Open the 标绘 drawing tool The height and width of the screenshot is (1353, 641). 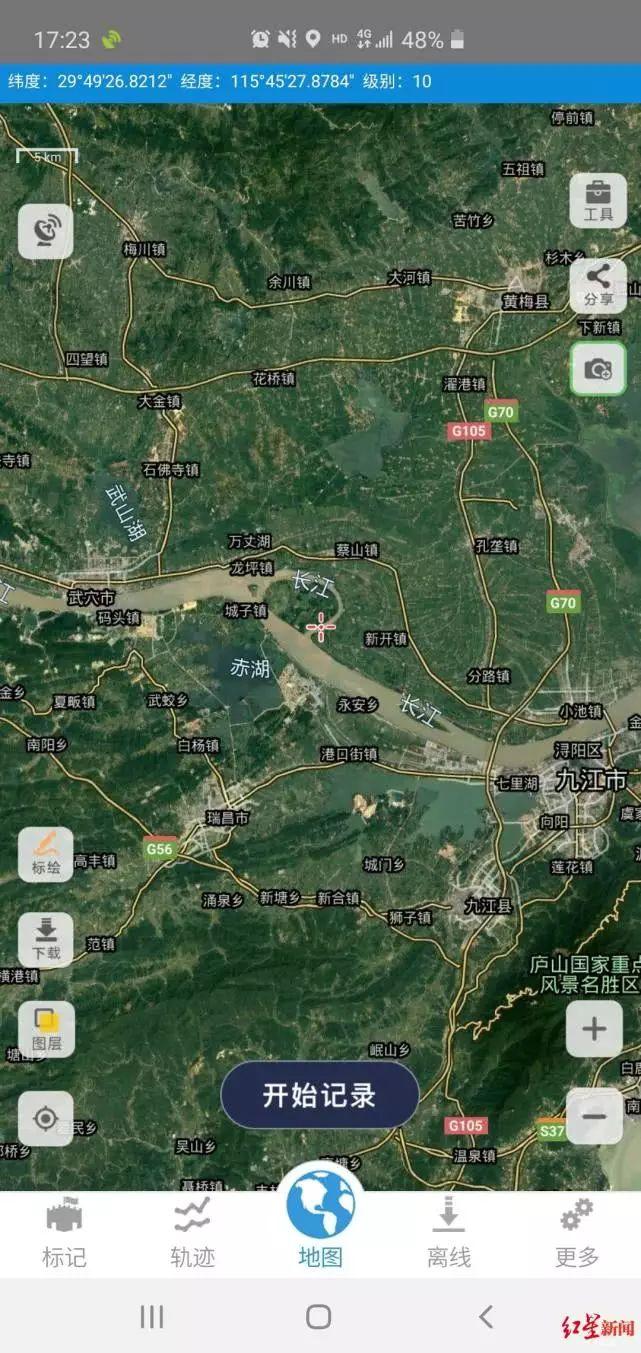pos(46,854)
